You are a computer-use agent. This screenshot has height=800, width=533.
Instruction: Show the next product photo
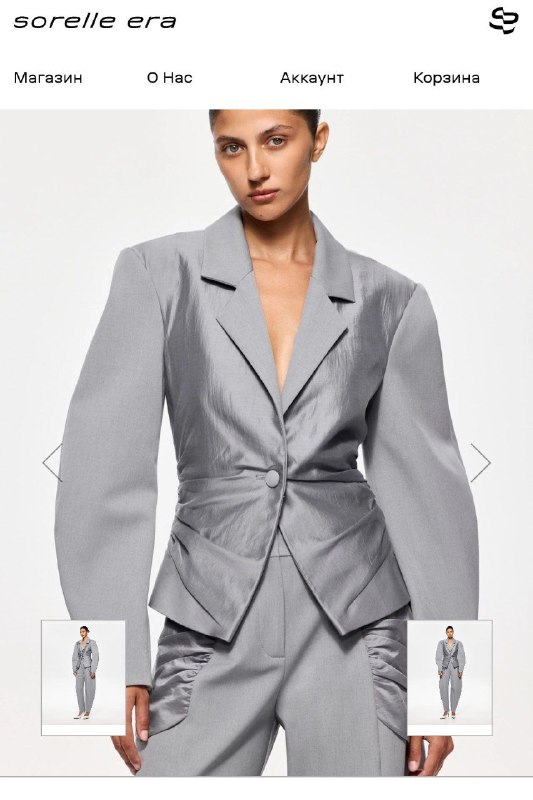(480, 462)
